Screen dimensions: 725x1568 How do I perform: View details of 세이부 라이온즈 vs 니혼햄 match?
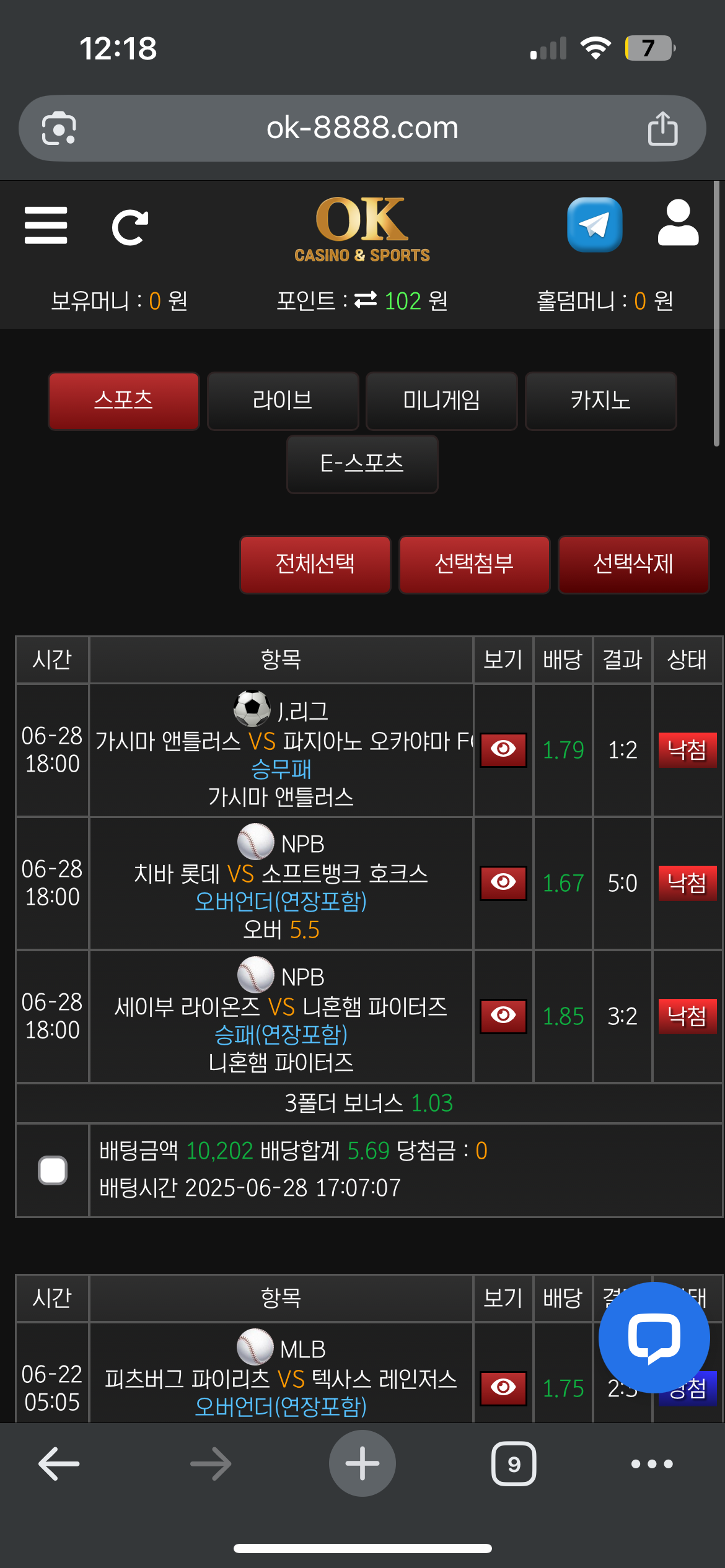pyautogui.click(x=503, y=1016)
